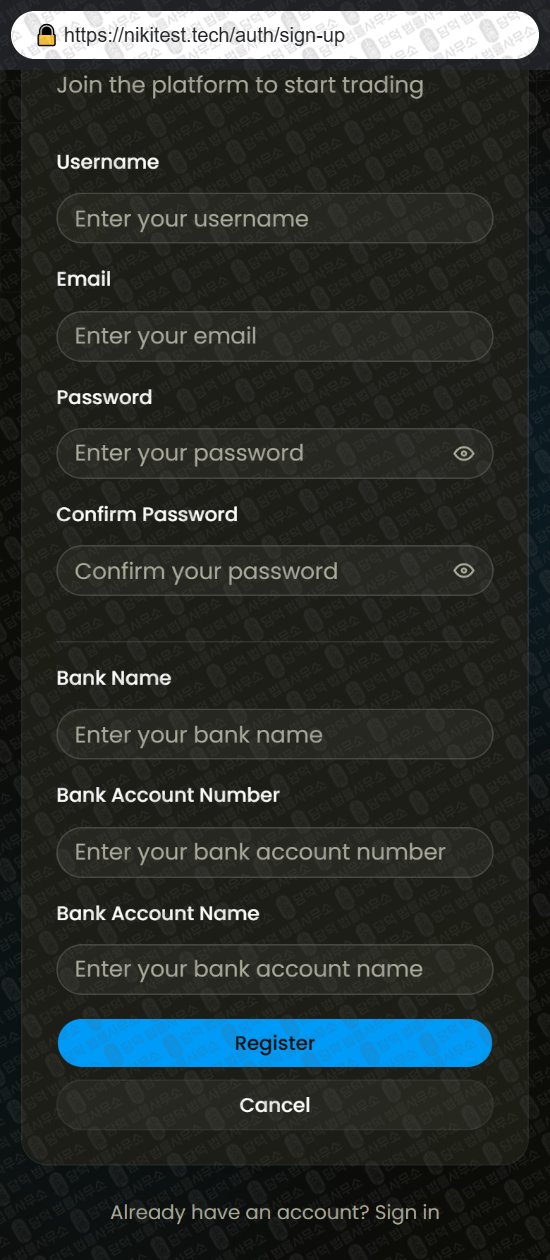Image resolution: width=550 pixels, height=1260 pixels.
Task: Cancel the sign-up
Action: pyautogui.click(x=275, y=1105)
